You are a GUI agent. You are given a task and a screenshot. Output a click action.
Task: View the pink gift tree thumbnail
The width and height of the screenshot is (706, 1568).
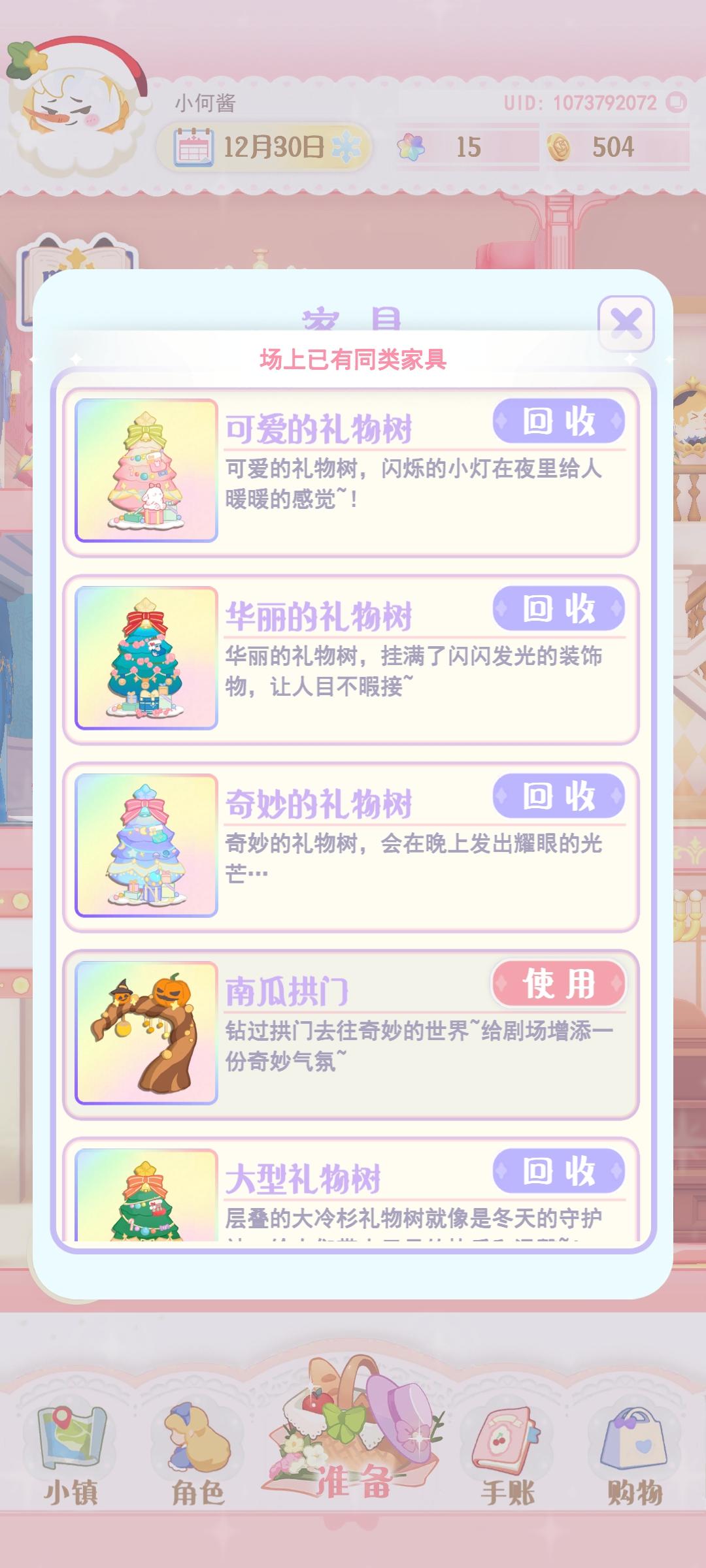(x=145, y=472)
